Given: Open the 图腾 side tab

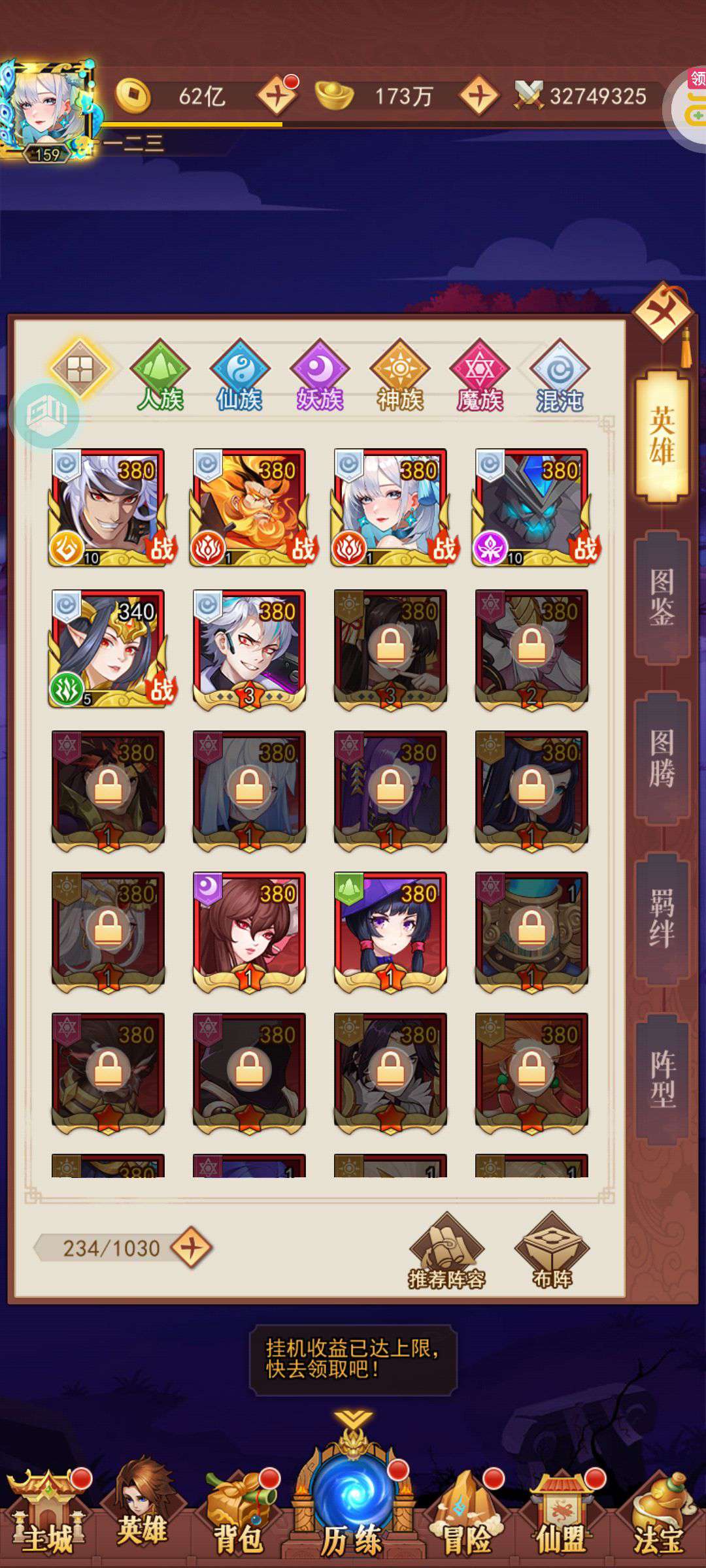Looking at the screenshot, I should 662,758.
